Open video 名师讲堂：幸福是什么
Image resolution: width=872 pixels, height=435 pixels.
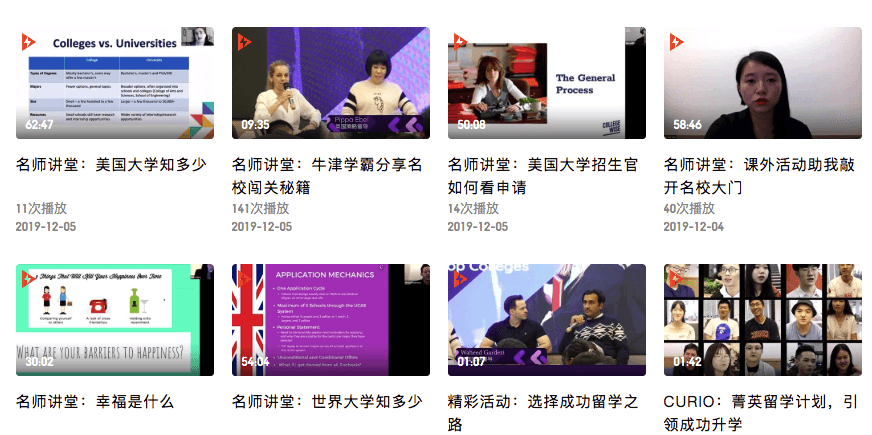pyautogui.click(x=115, y=320)
